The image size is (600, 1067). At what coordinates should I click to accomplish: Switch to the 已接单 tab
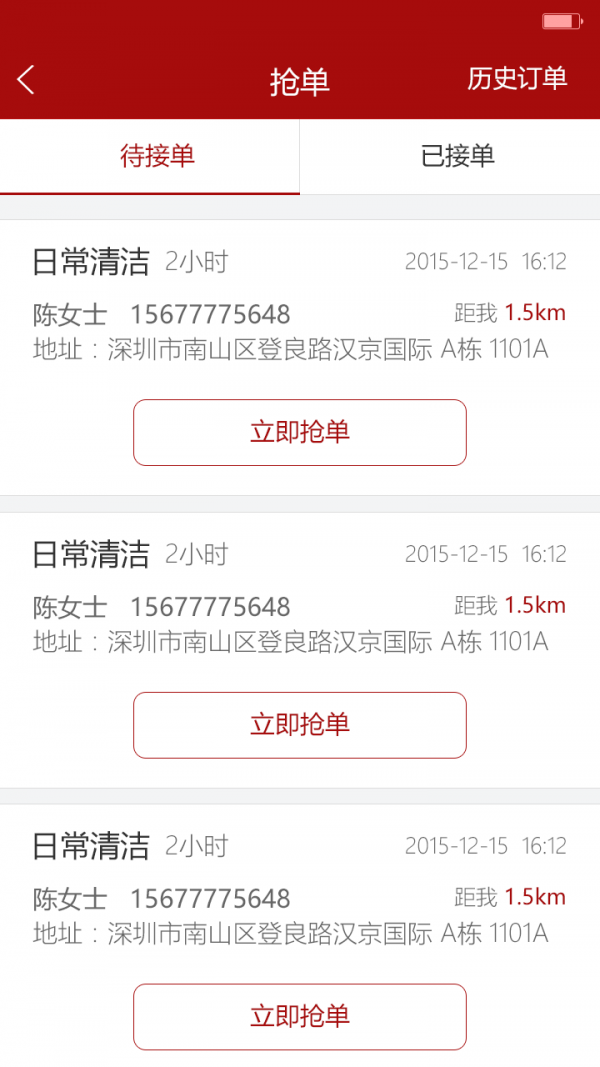click(450, 157)
